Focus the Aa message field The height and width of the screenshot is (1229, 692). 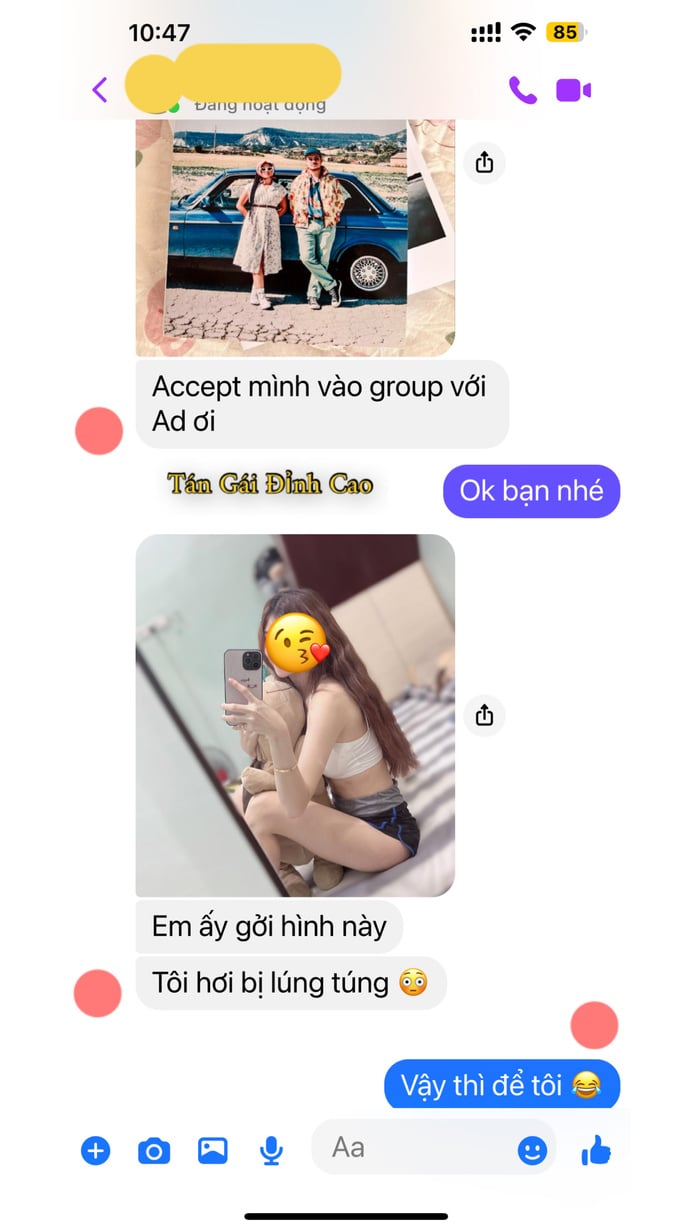point(410,1148)
